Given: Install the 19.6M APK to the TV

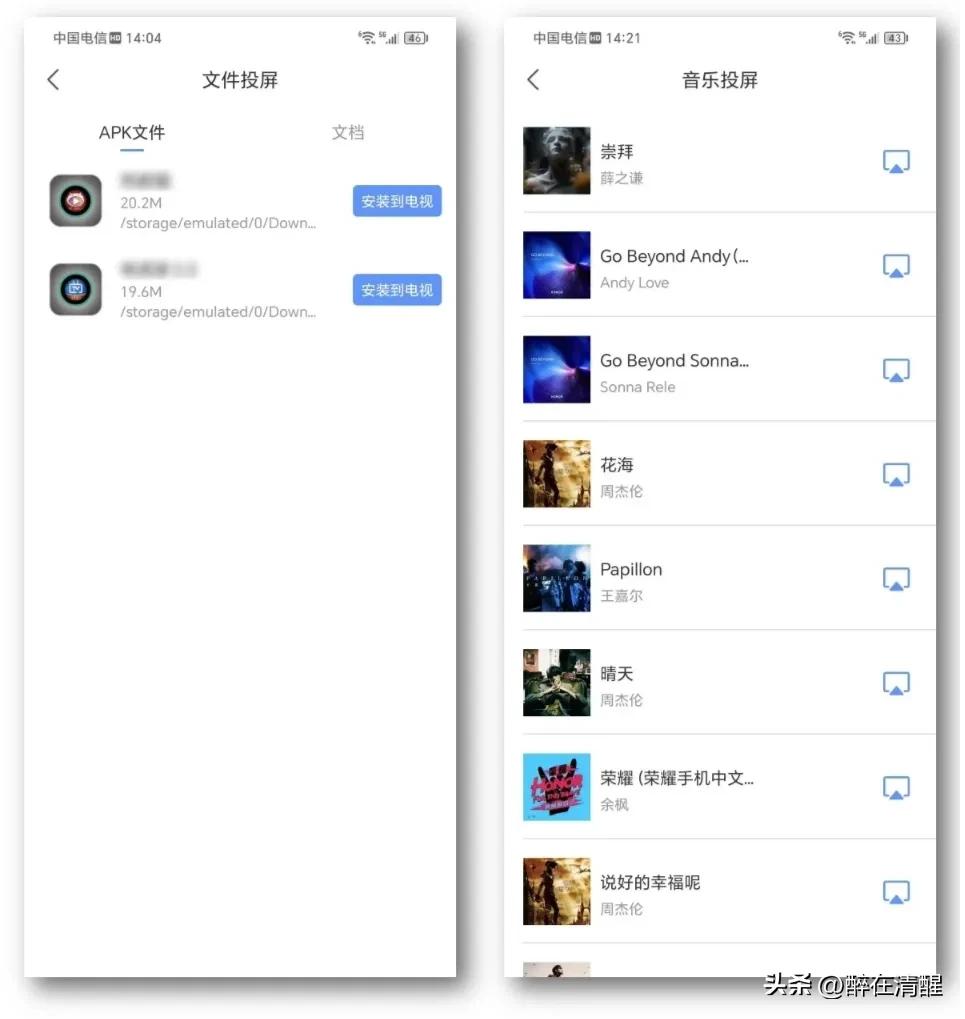Looking at the screenshot, I should pyautogui.click(x=397, y=290).
